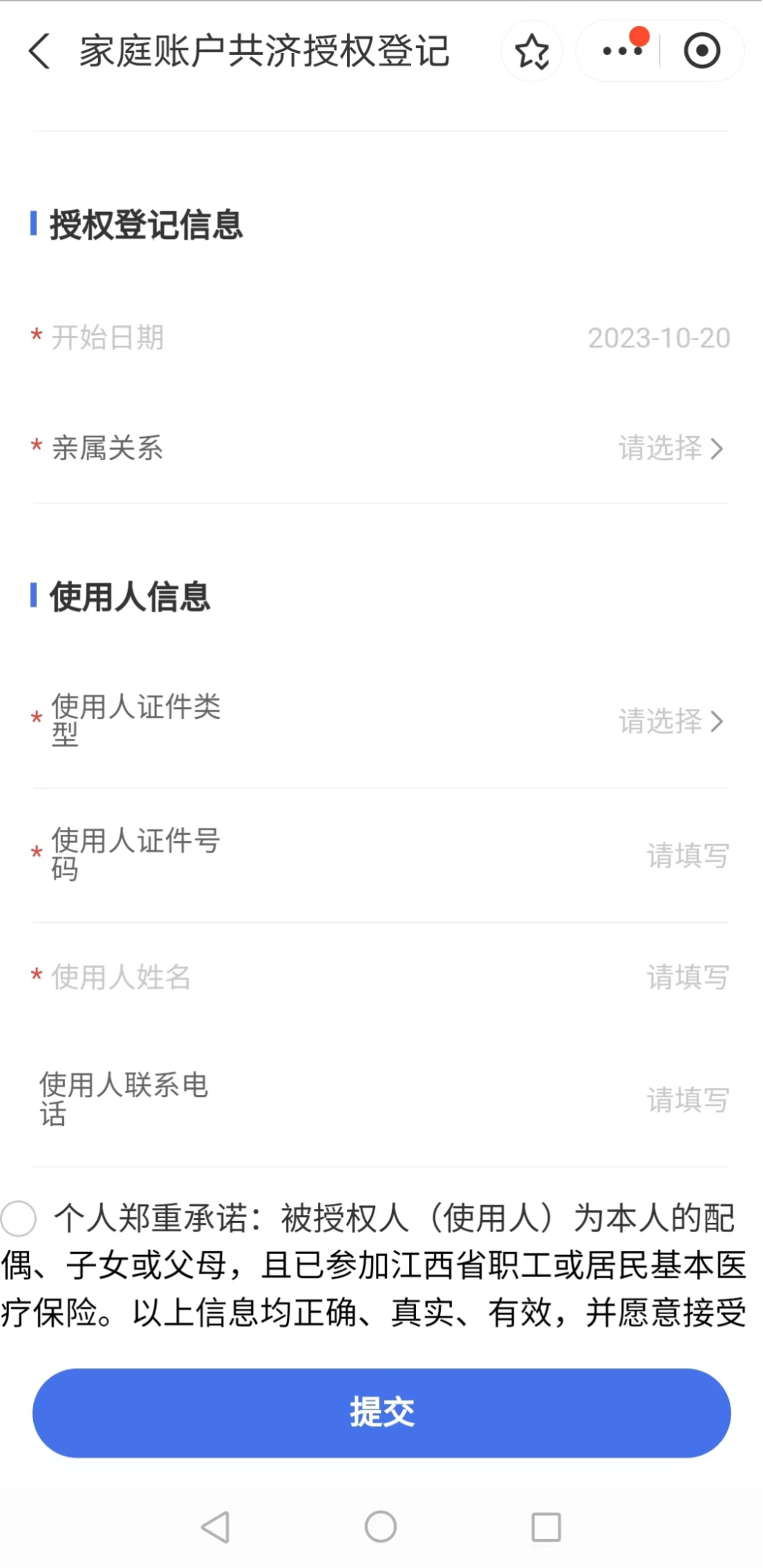
Task: Go to the system home screen
Action: click(381, 1526)
